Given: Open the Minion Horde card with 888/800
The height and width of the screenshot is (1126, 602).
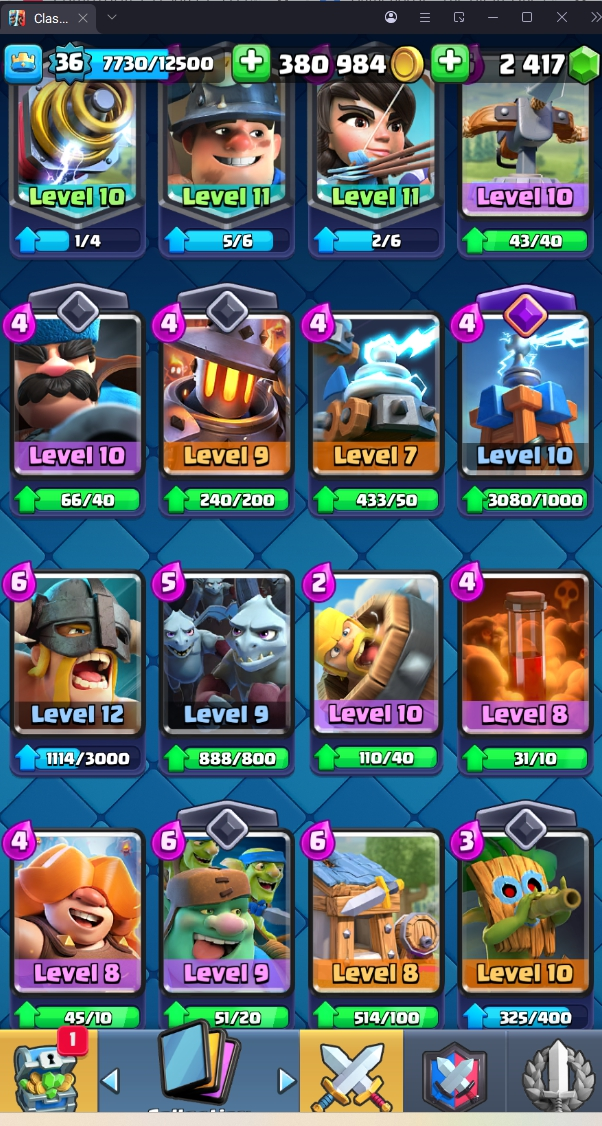Looking at the screenshot, I should [x=226, y=660].
